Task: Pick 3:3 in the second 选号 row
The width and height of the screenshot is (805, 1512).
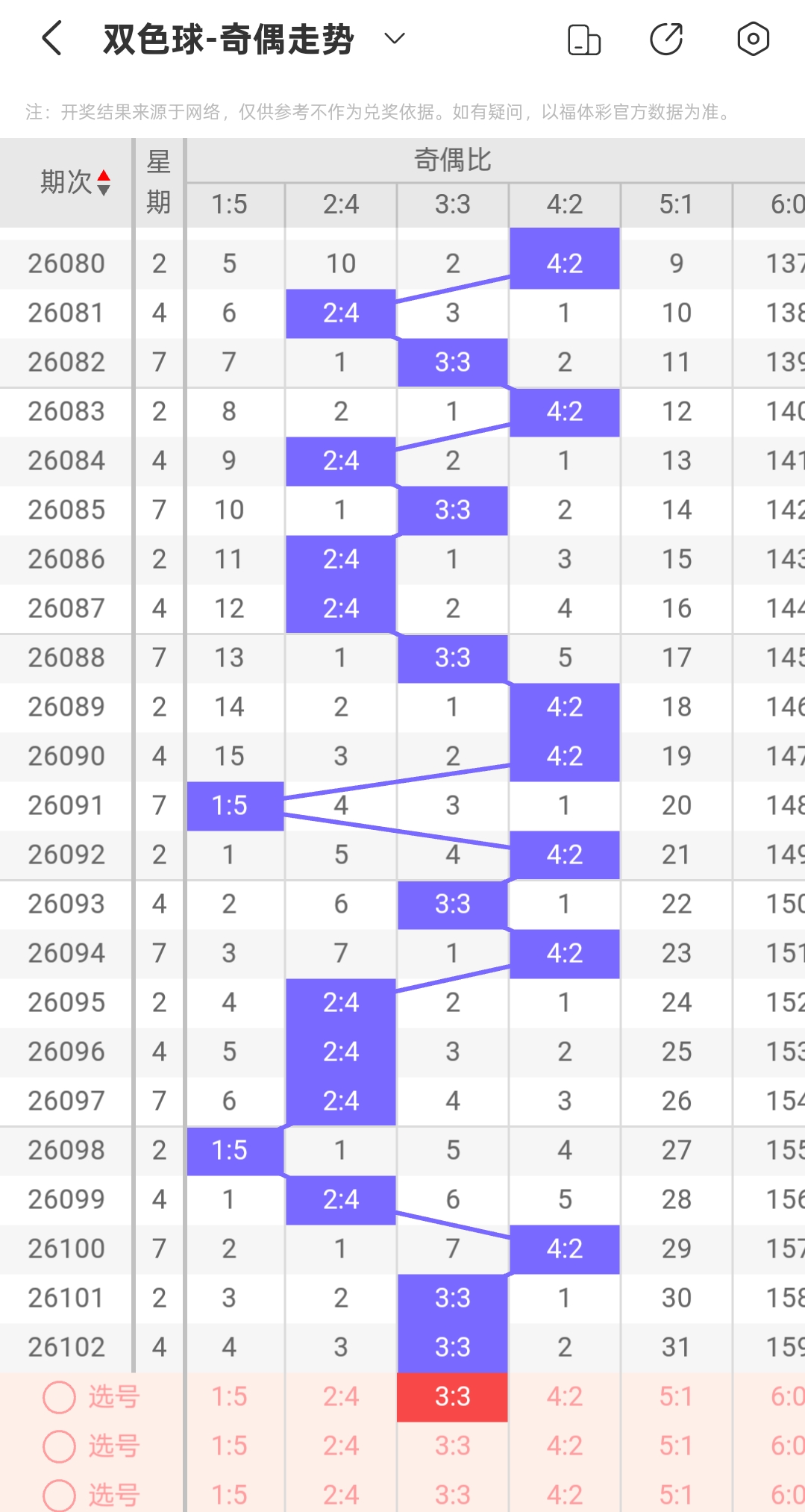Action: 453,1446
